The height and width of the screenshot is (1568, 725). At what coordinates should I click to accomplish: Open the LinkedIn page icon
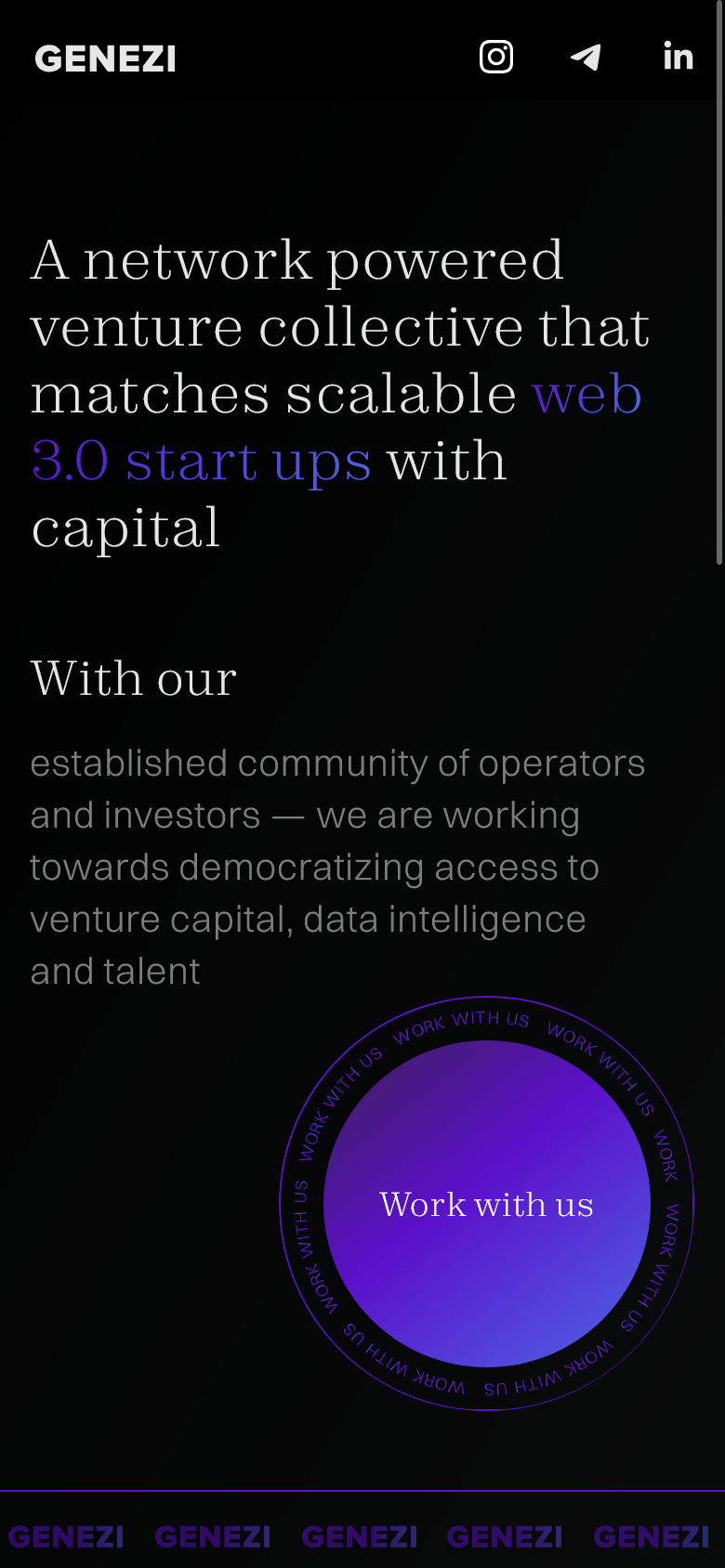click(x=678, y=57)
